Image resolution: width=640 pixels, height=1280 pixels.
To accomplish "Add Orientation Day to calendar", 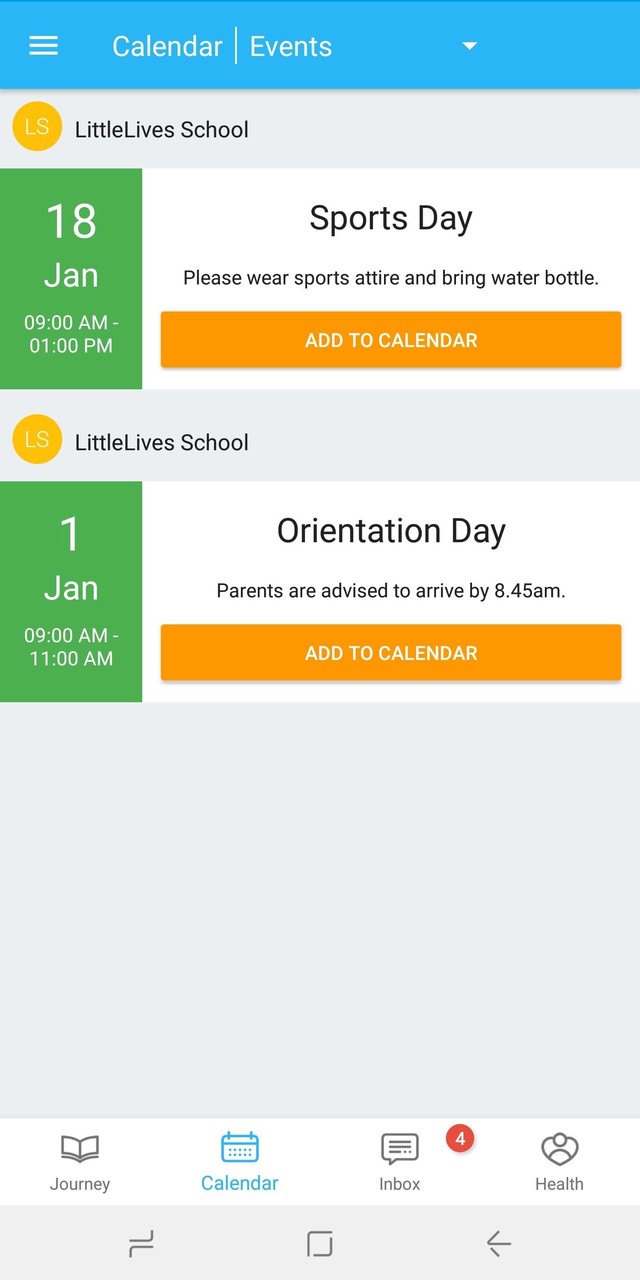I will (x=391, y=653).
